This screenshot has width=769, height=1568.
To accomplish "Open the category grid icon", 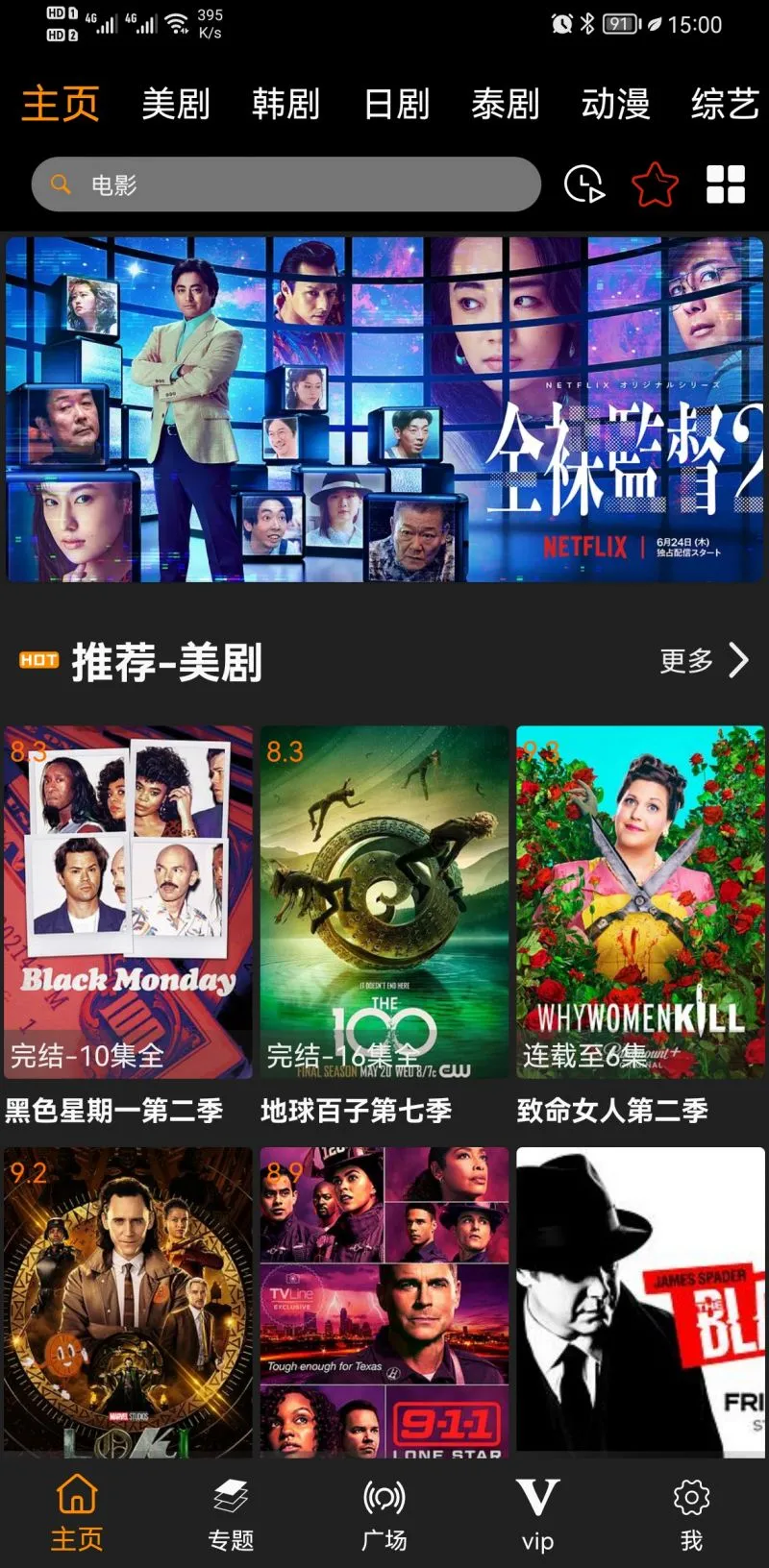I will [x=726, y=184].
